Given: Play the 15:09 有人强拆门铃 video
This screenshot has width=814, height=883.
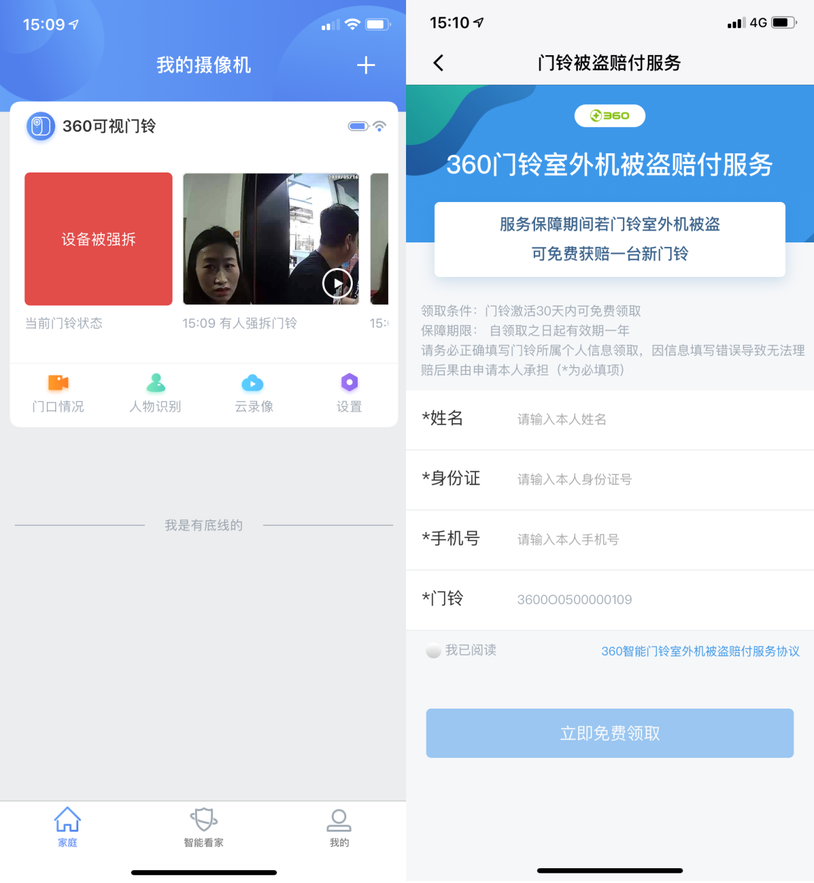Looking at the screenshot, I should tap(338, 283).
